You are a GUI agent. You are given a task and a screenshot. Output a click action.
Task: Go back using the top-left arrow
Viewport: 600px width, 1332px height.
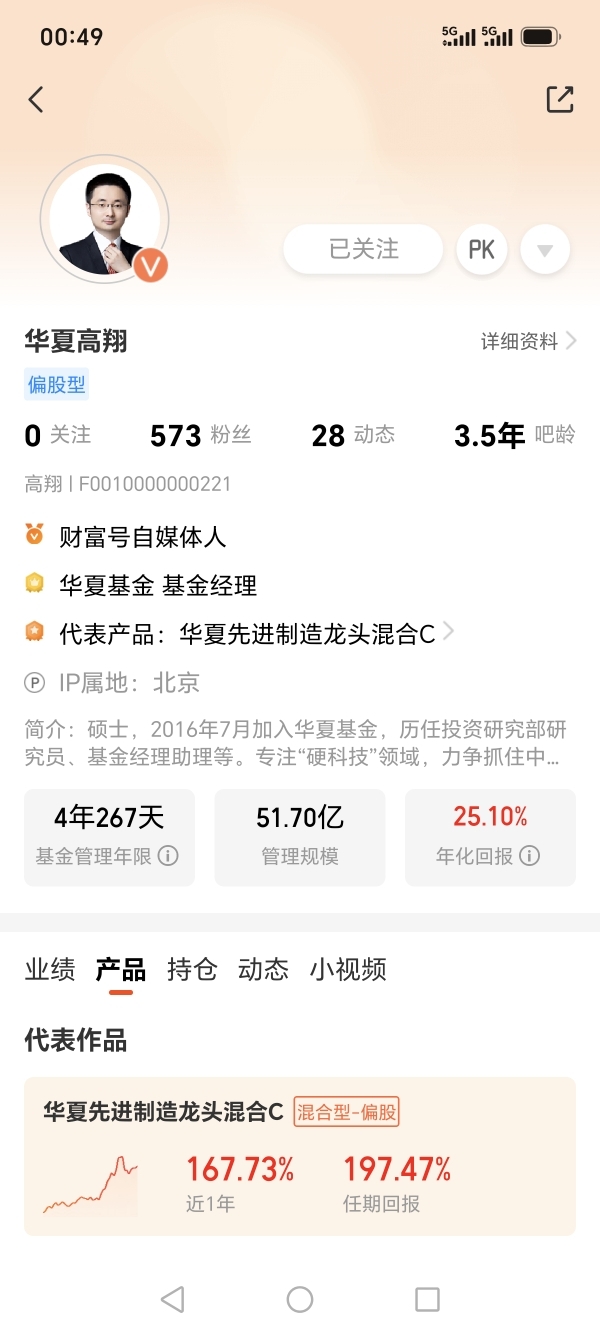(36, 100)
